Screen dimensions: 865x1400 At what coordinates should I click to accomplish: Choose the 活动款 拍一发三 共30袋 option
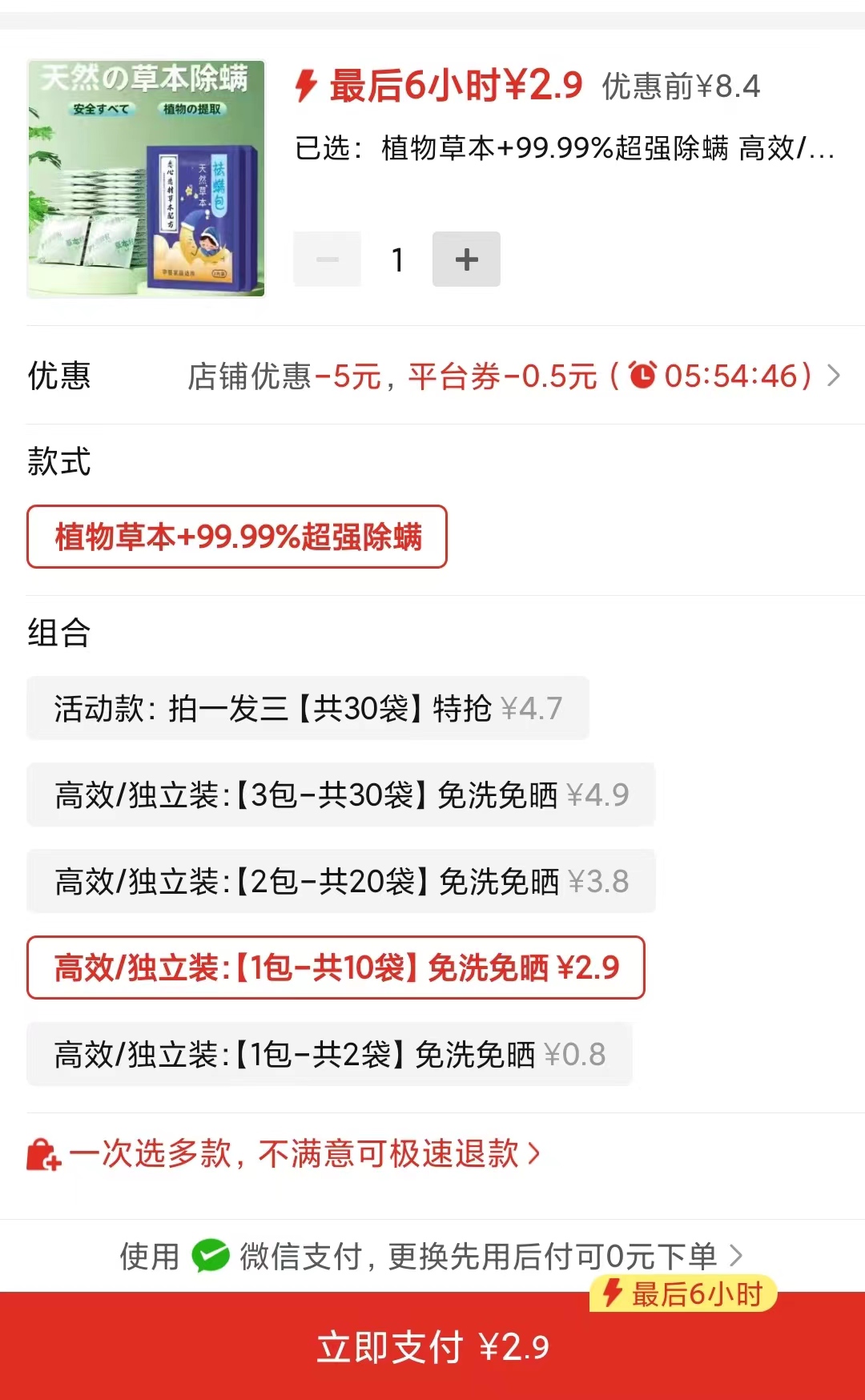[x=308, y=708]
